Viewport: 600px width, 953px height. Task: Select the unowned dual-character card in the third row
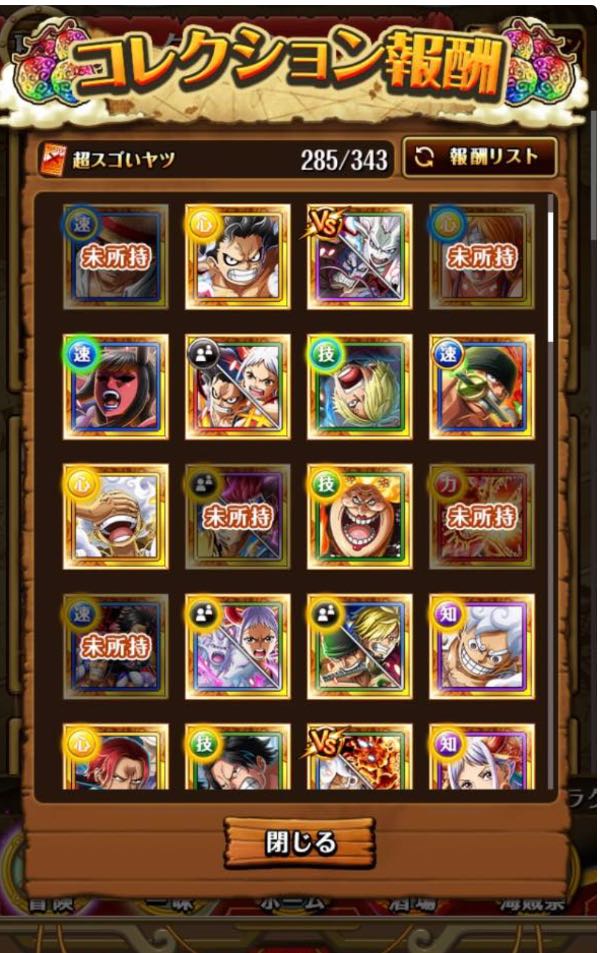click(237, 516)
